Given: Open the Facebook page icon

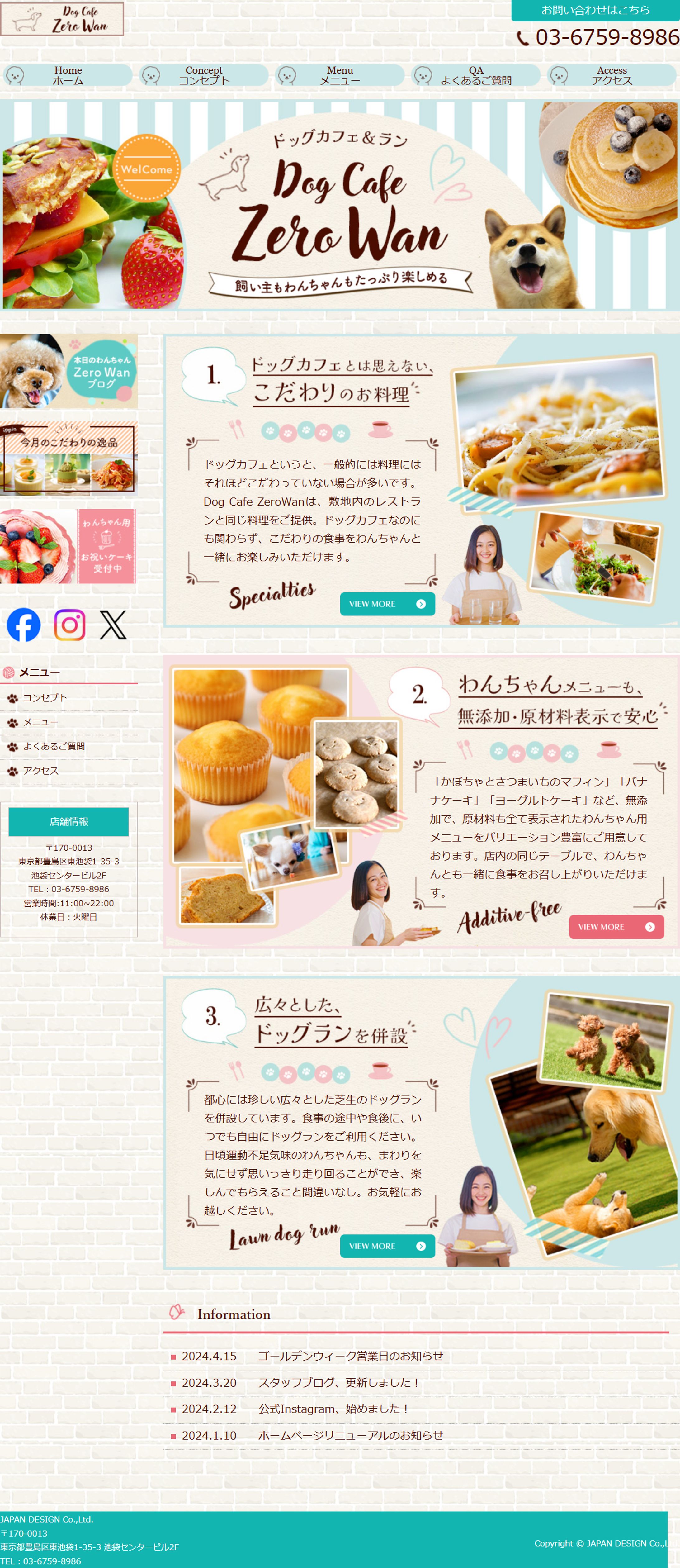Looking at the screenshot, I should tap(24, 625).
